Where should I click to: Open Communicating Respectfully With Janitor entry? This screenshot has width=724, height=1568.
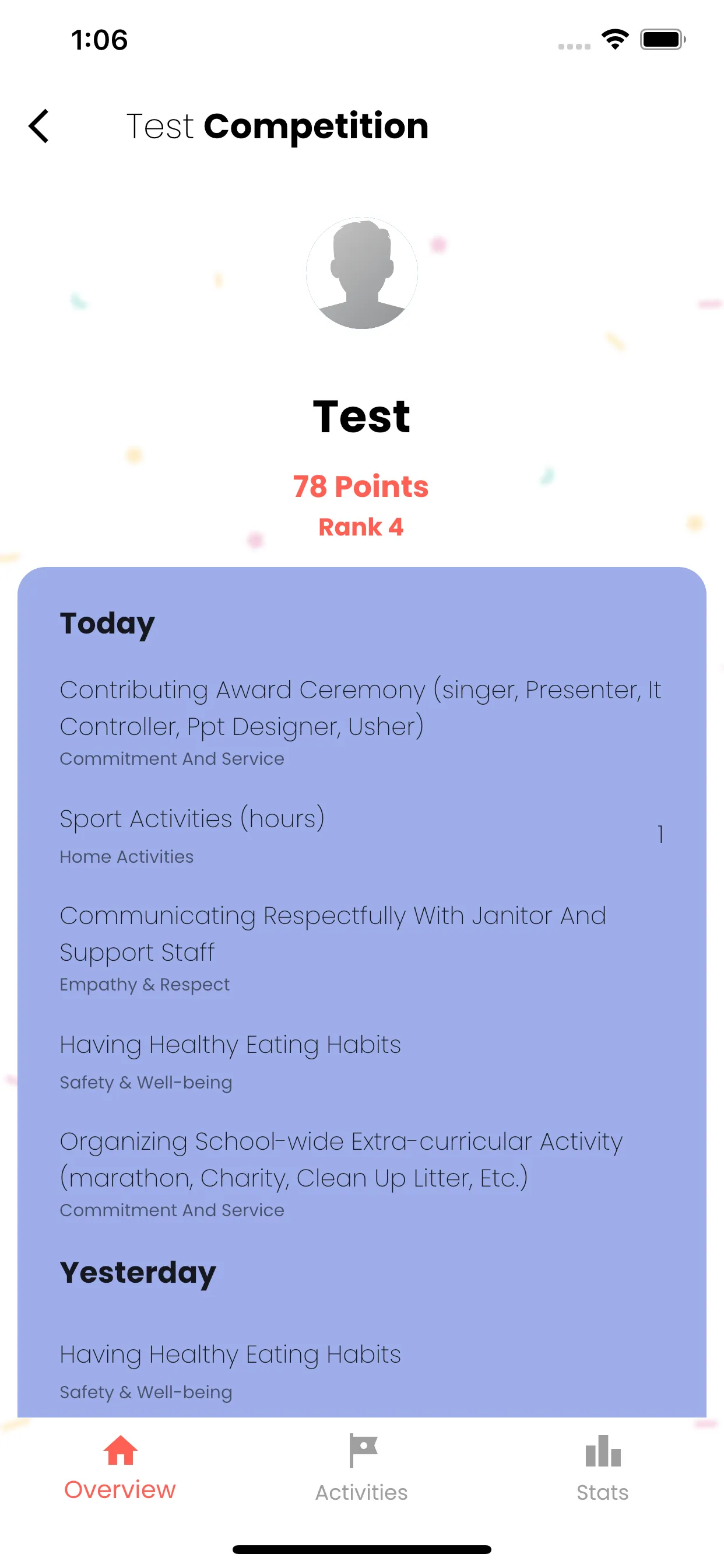[x=361, y=948]
